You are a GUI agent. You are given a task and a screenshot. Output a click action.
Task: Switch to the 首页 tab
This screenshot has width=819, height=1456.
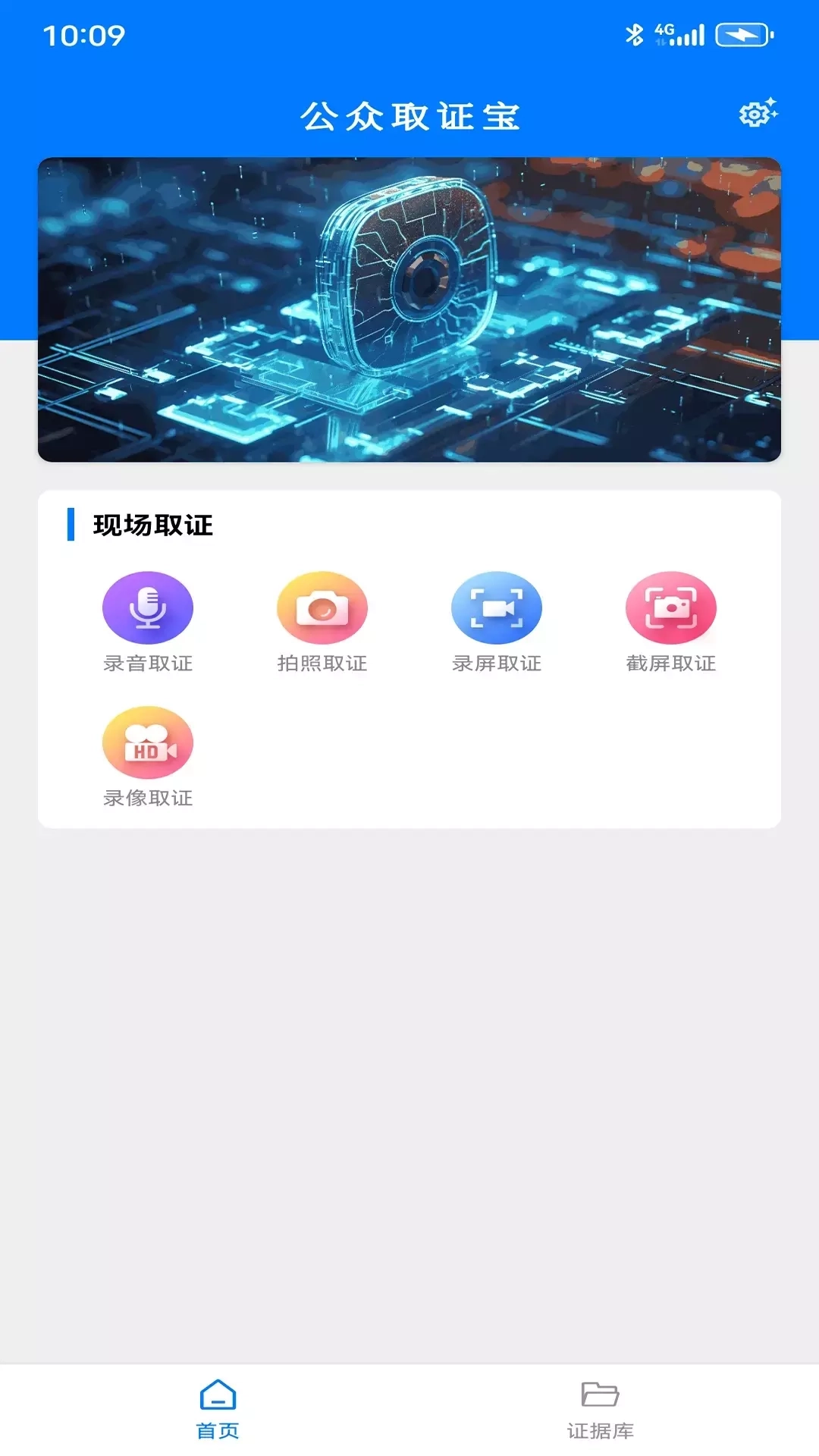click(x=218, y=1426)
